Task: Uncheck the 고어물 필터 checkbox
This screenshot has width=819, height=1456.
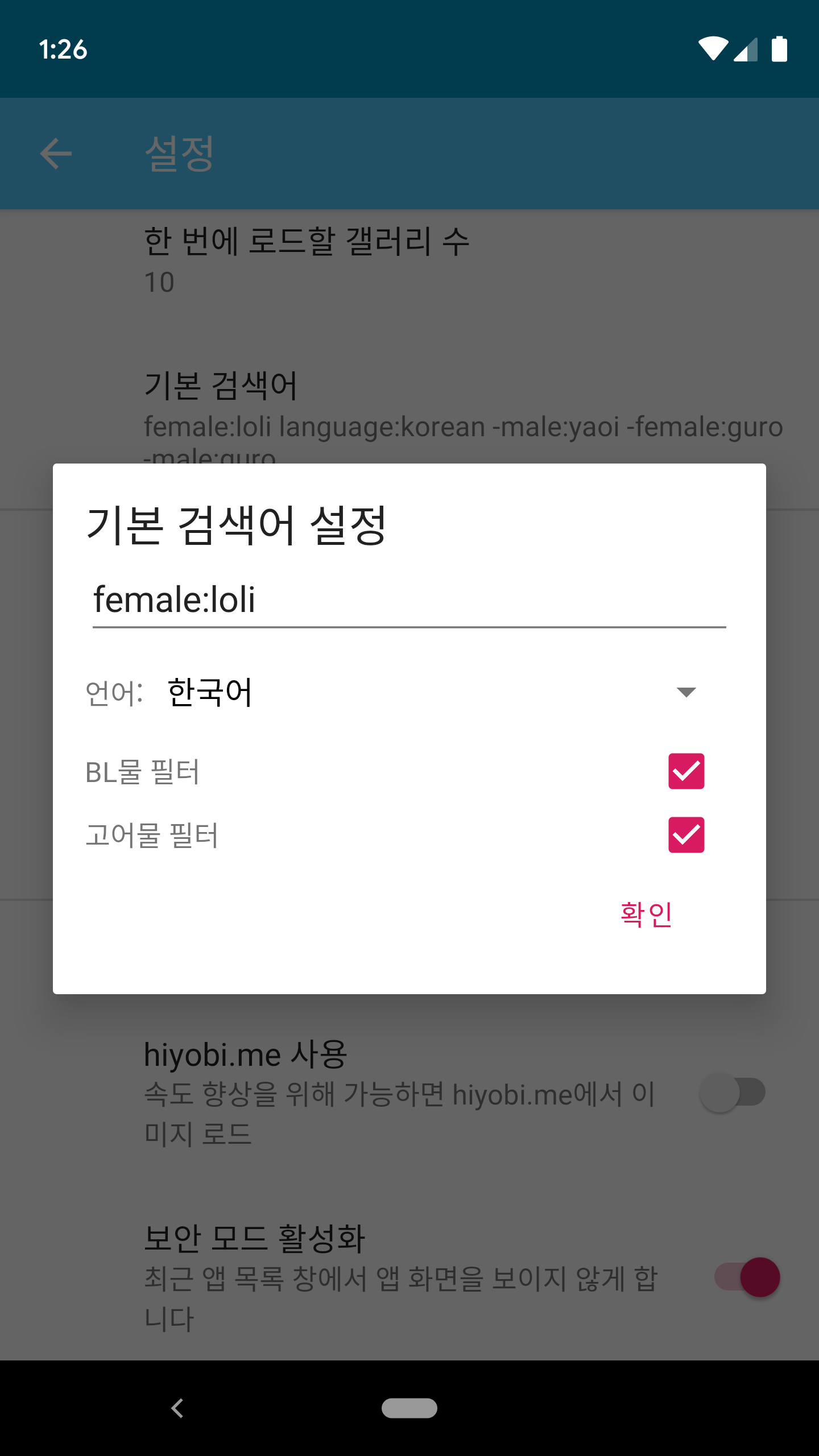Action: point(686,835)
